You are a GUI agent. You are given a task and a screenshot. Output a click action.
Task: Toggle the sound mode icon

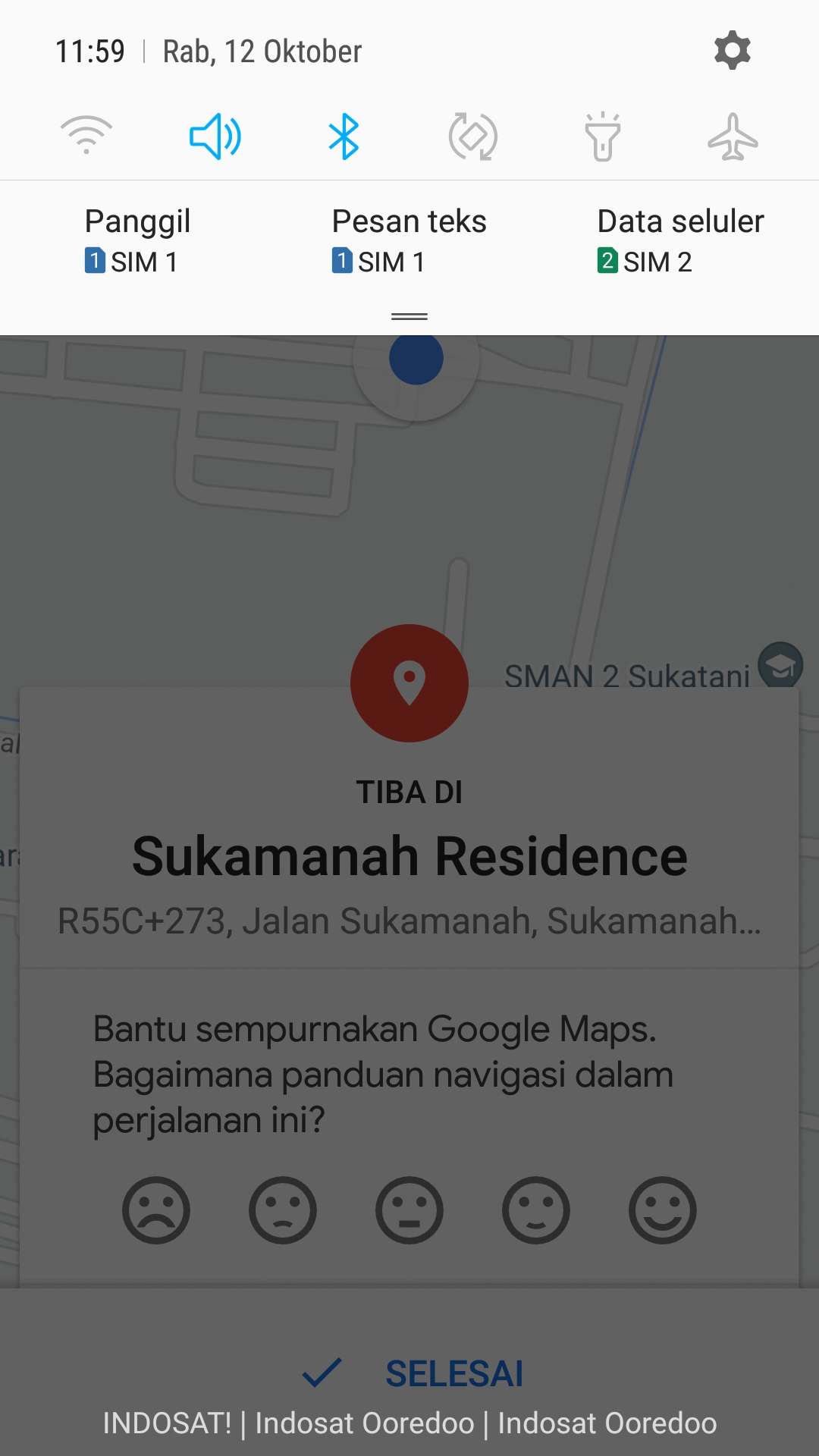click(x=215, y=136)
